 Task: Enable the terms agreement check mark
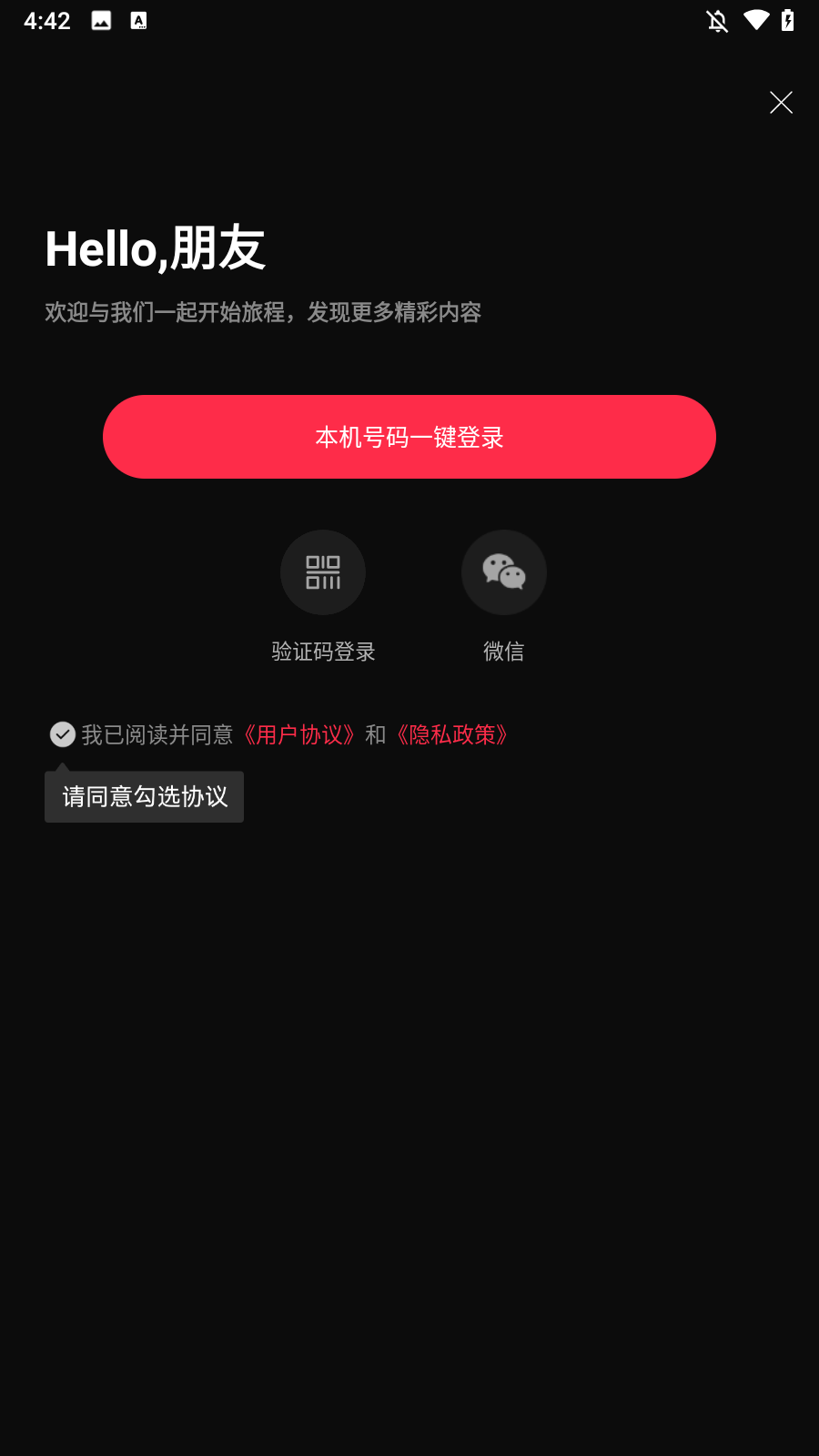pos(62,733)
